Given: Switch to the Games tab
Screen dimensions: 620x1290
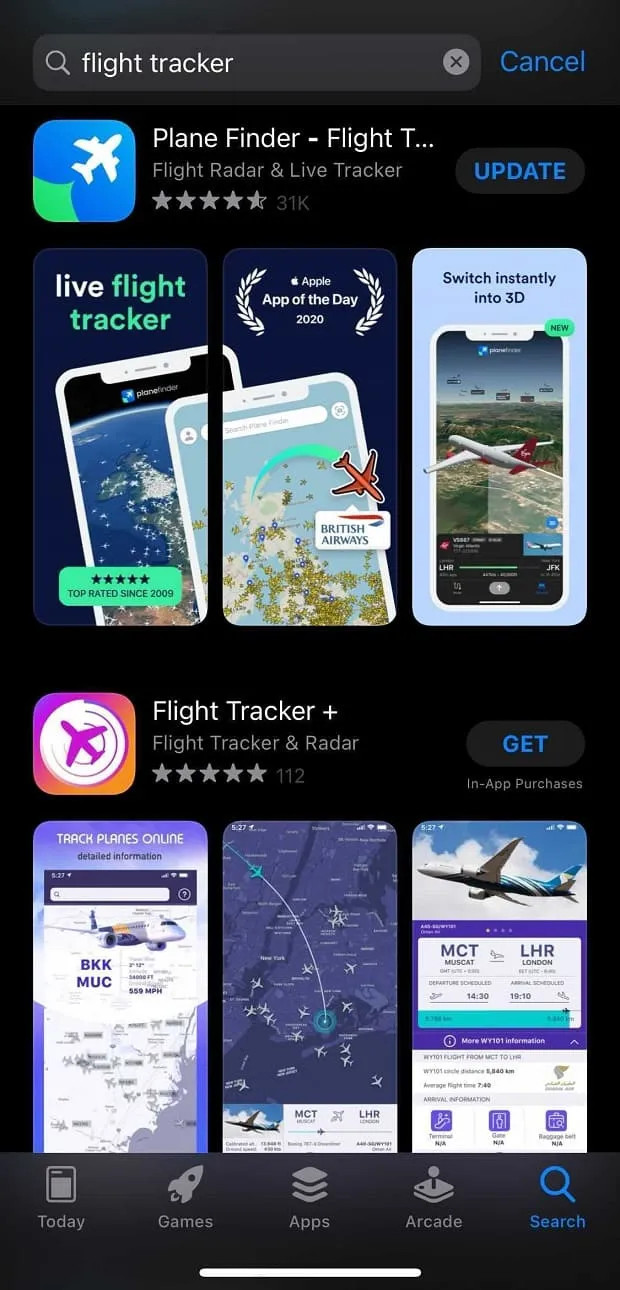Looking at the screenshot, I should (x=185, y=1198).
